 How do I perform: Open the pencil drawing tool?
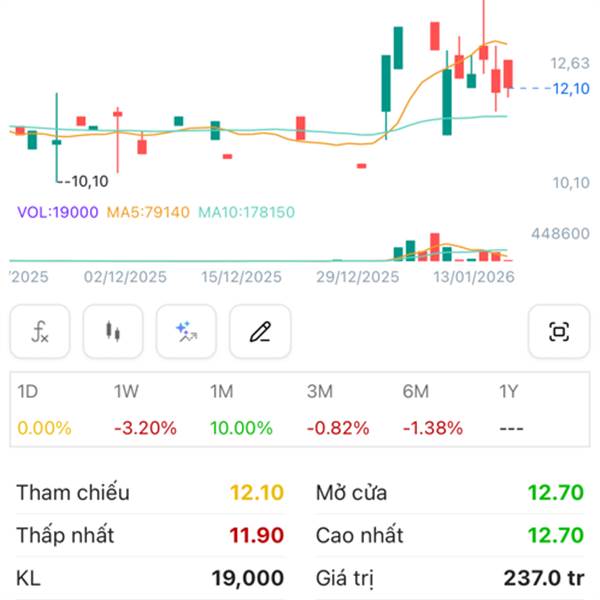[259, 333]
